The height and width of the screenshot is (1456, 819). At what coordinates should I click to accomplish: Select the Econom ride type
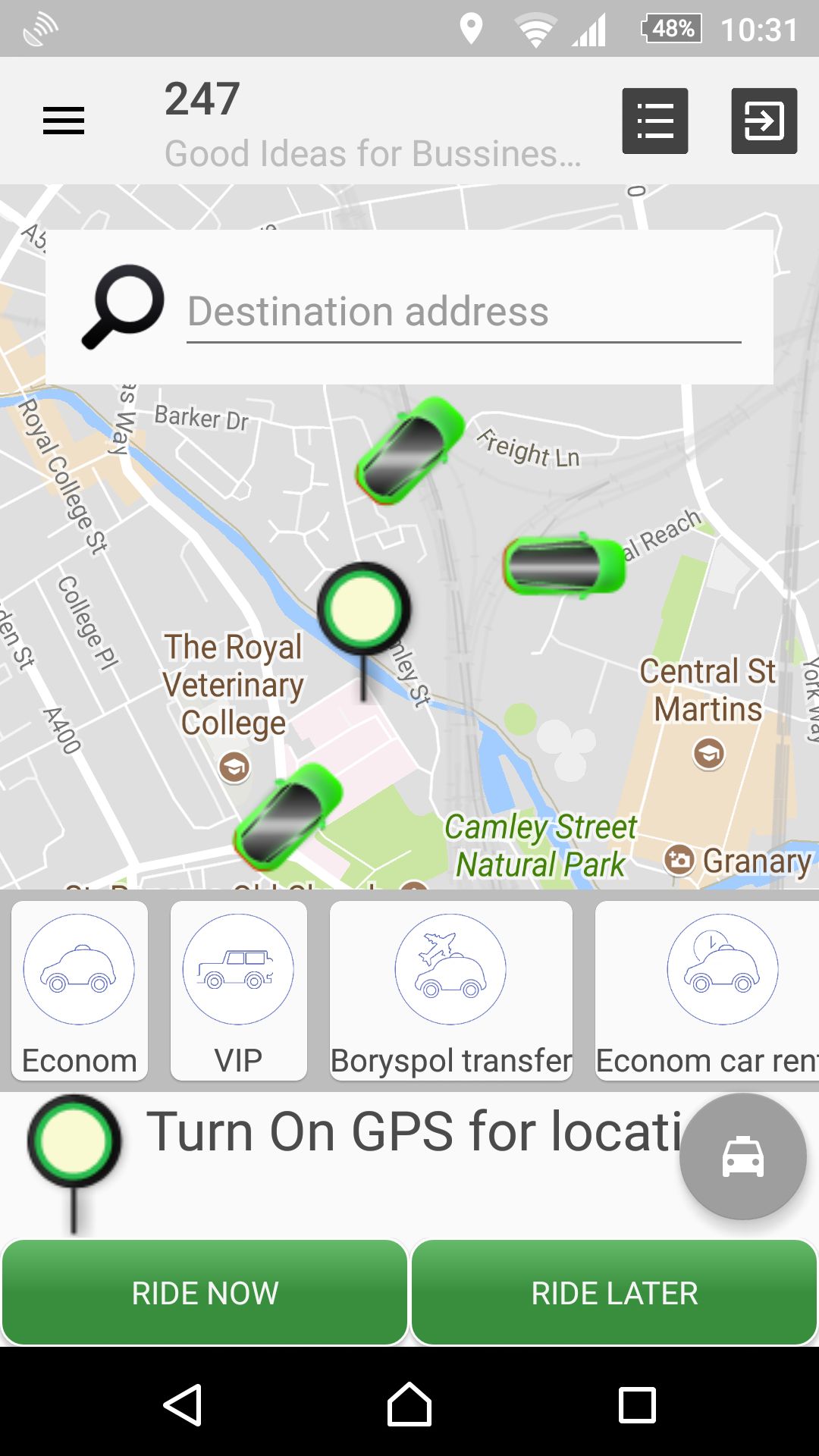tap(80, 990)
